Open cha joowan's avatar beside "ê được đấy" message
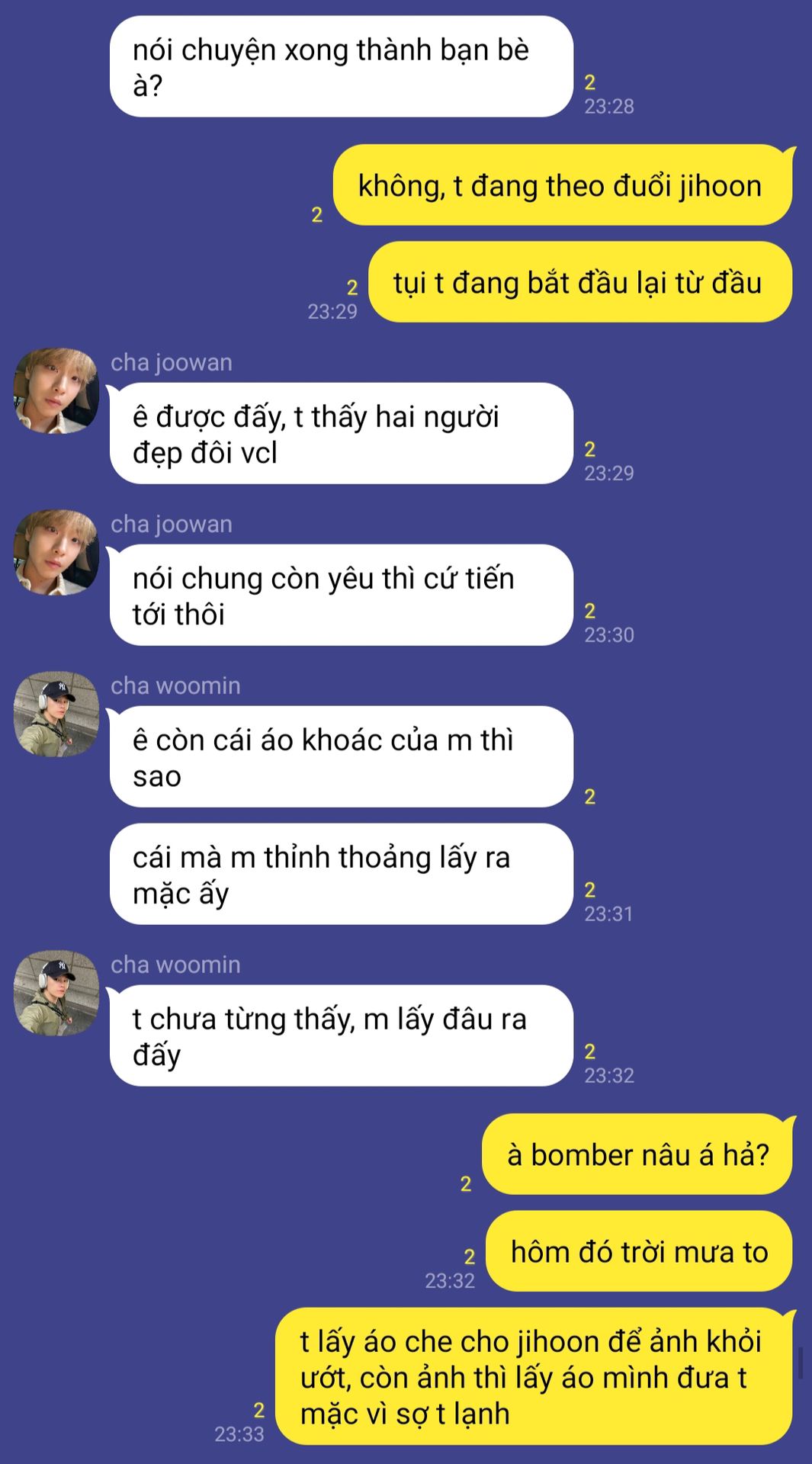Image resolution: width=812 pixels, height=1464 pixels. (x=56, y=391)
